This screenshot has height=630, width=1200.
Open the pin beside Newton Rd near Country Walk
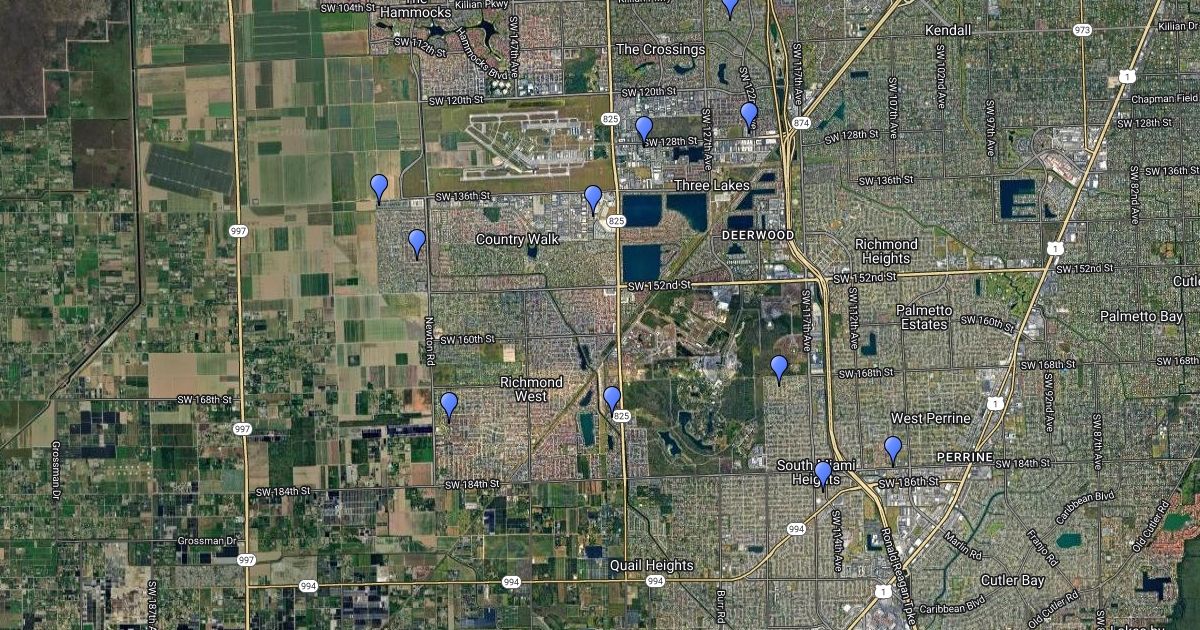[x=417, y=243]
